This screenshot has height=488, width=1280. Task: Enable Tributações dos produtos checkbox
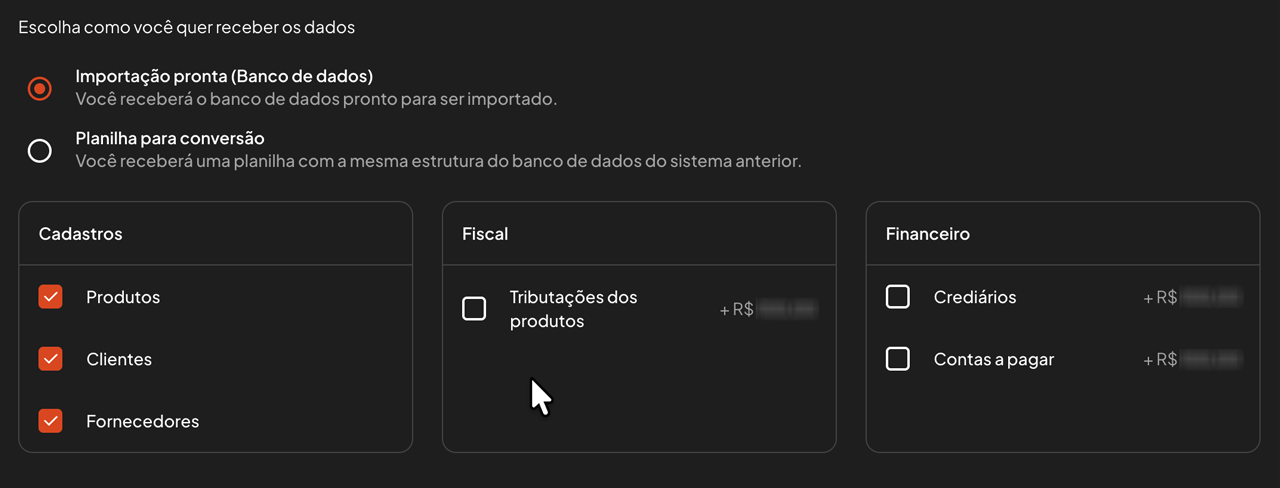tap(474, 309)
